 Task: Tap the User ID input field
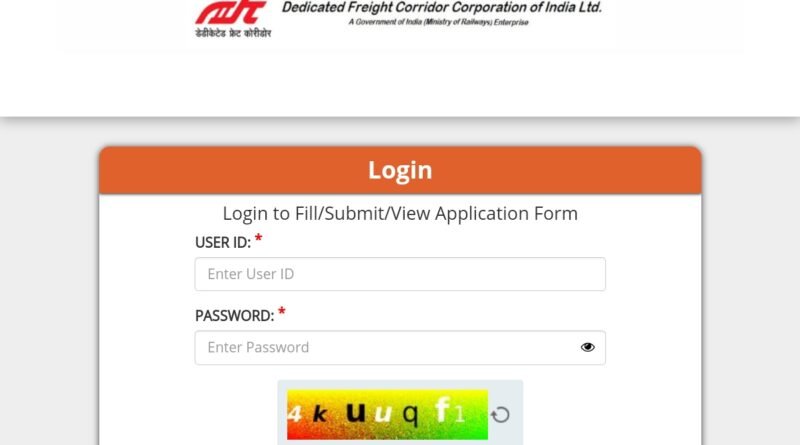click(400, 274)
